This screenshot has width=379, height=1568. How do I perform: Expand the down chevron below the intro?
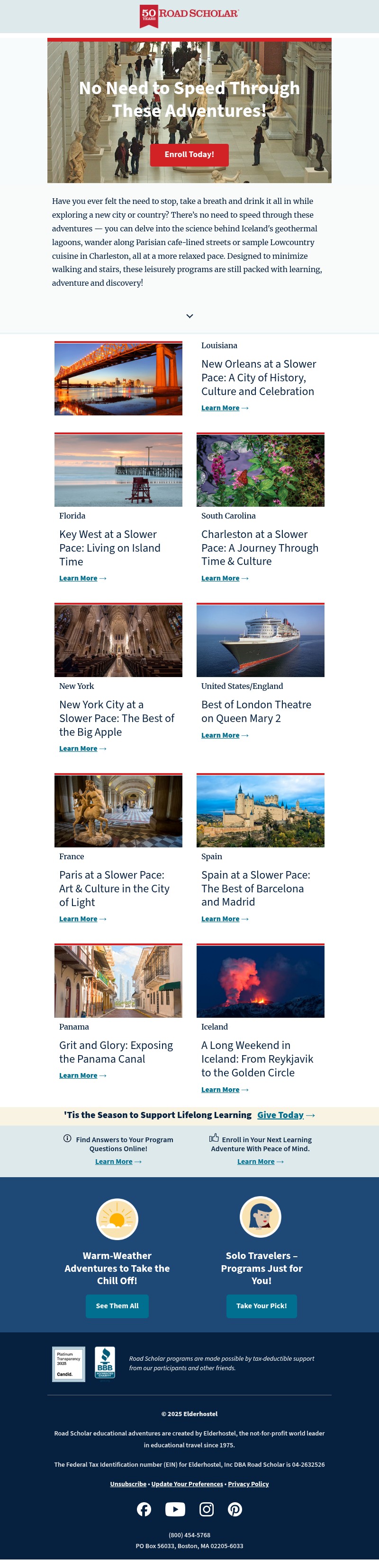189,316
